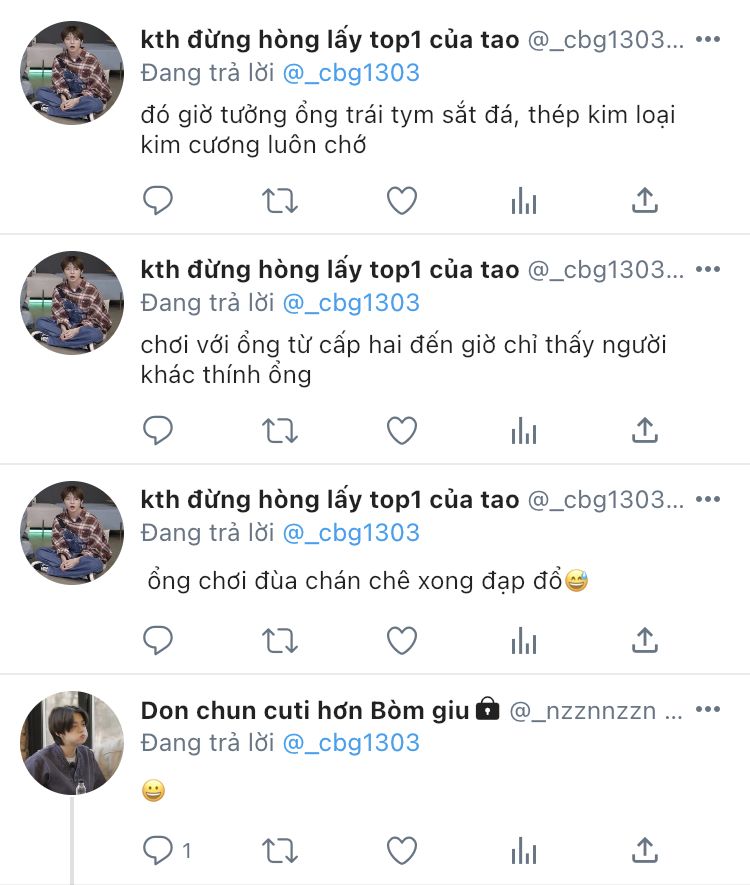Screen dimensions: 750x885
Task: Retweet the 'tym sắt đá' tweet
Action: click(x=280, y=201)
